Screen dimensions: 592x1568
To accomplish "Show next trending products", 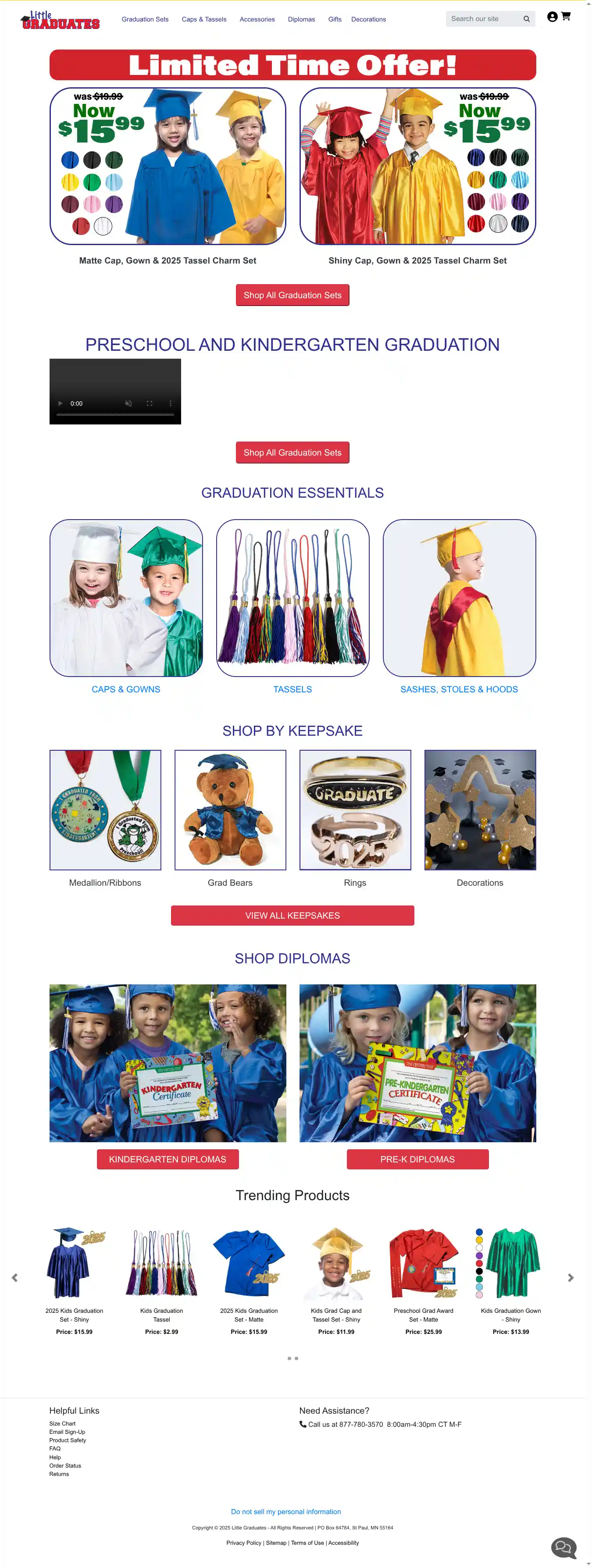I will [571, 1278].
